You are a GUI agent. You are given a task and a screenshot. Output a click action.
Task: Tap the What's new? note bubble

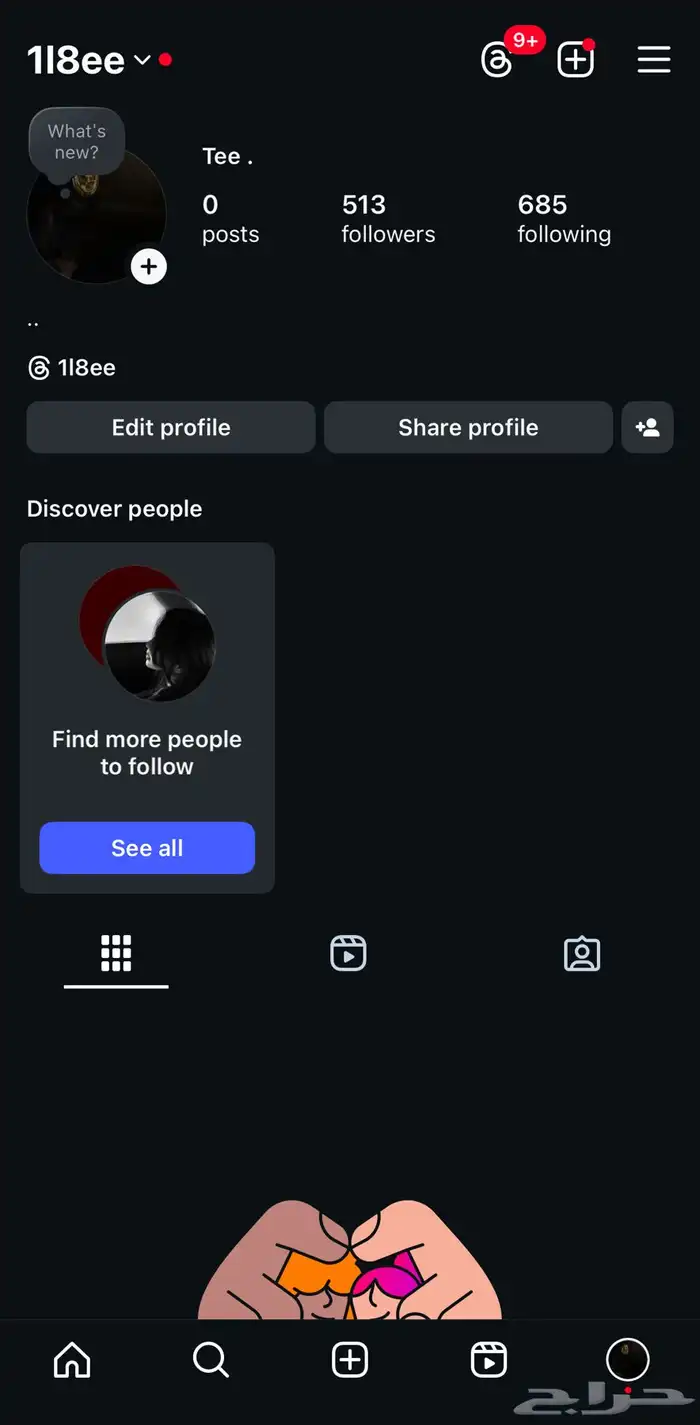click(76, 142)
